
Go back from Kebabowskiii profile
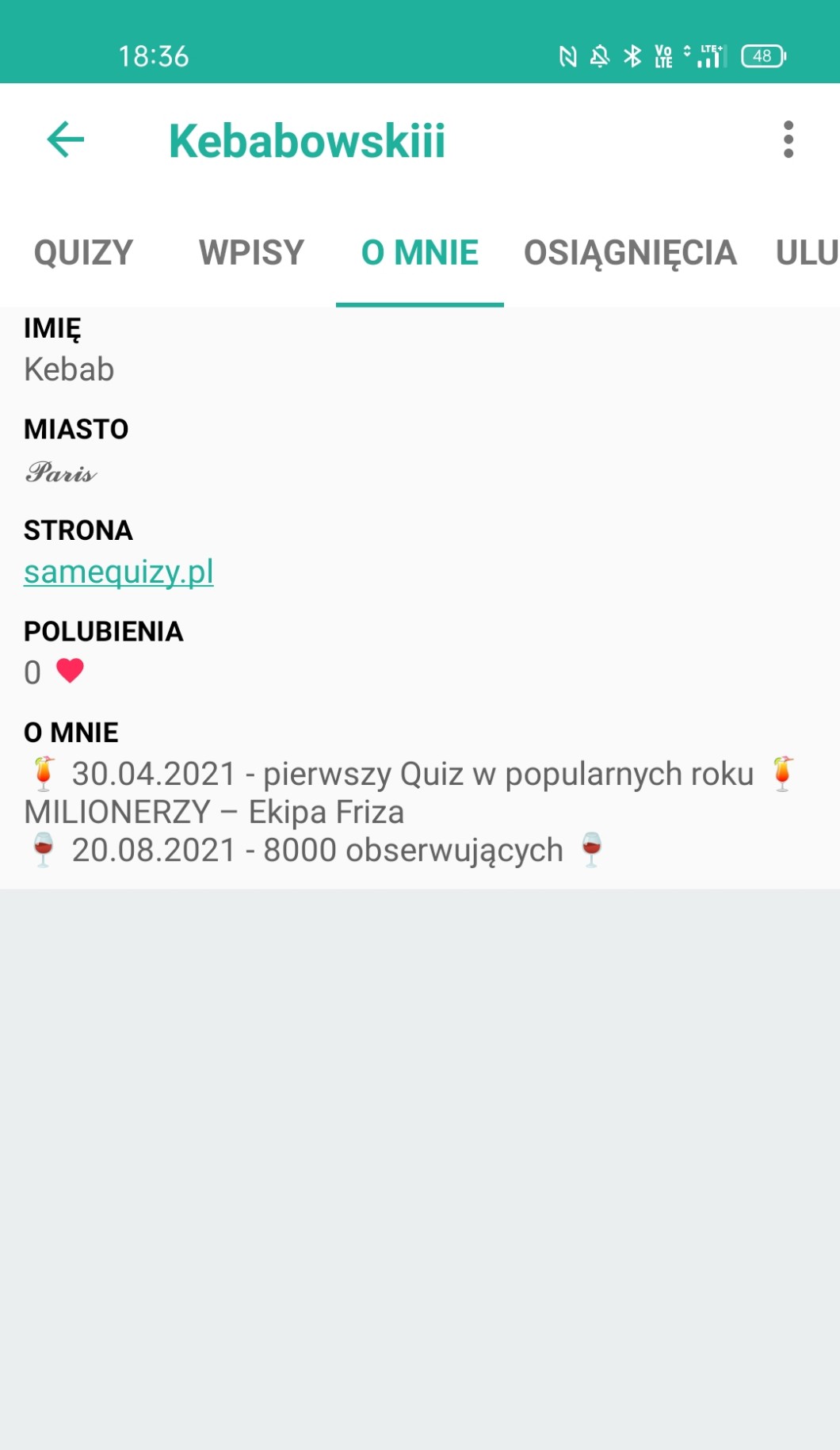click(66, 140)
